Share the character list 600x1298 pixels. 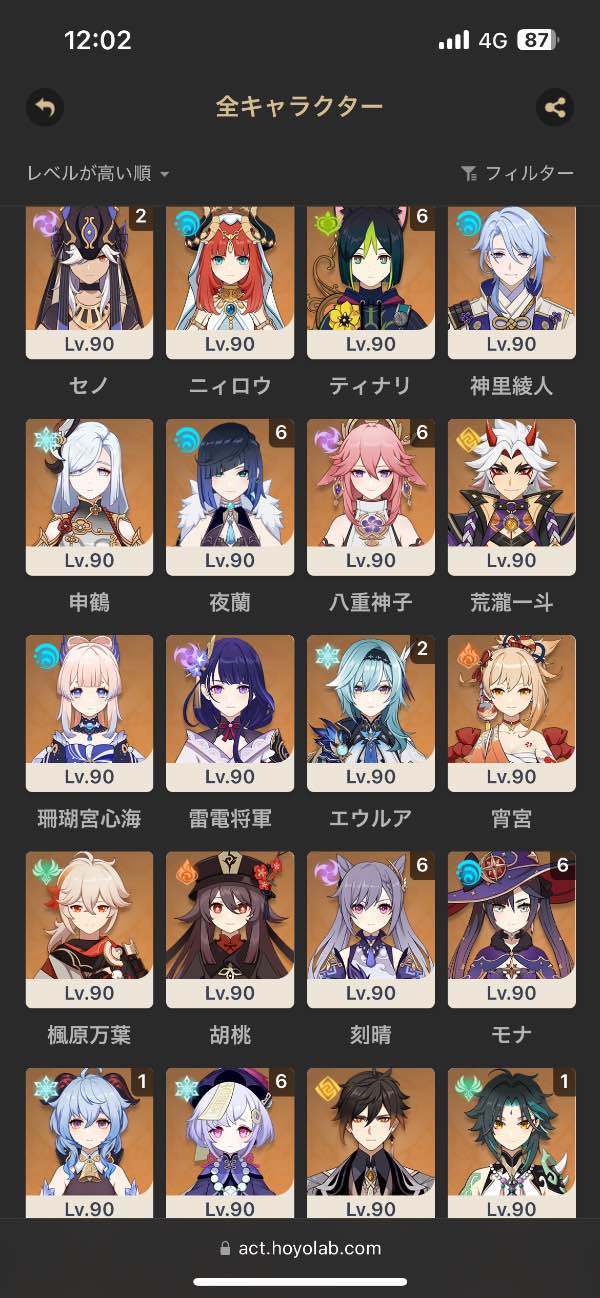[x=555, y=107]
